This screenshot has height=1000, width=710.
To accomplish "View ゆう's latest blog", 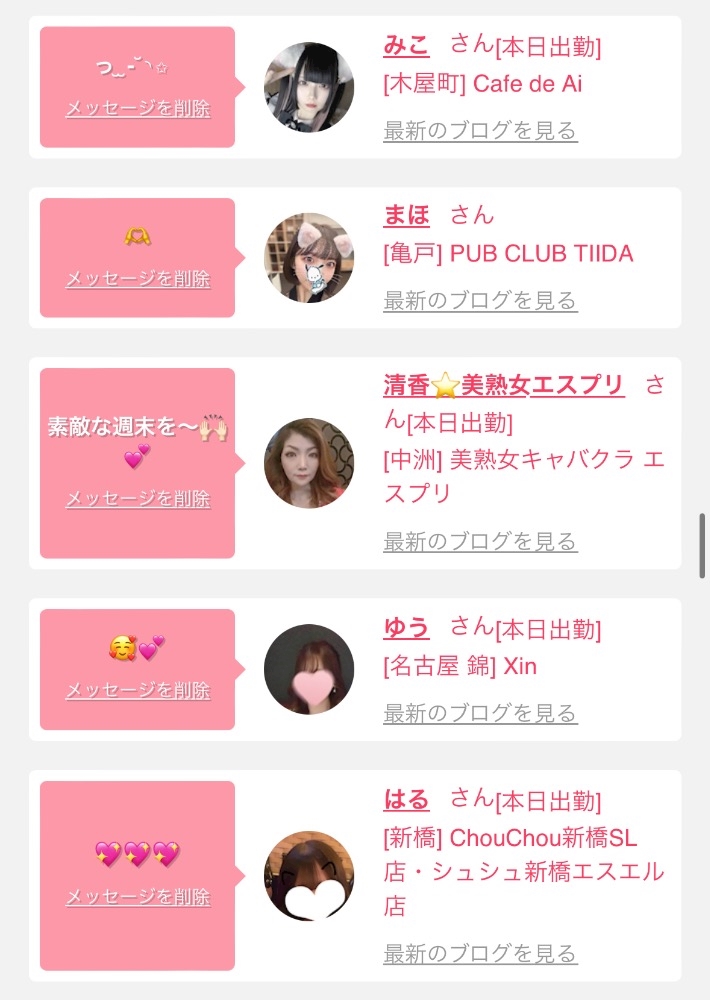I will coord(480,713).
